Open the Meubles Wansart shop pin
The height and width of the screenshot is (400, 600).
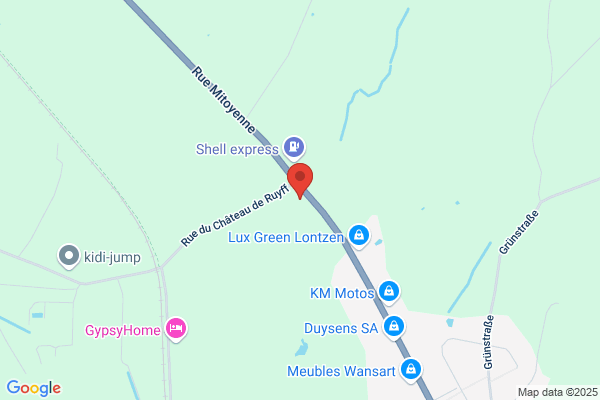coord(411,370)
